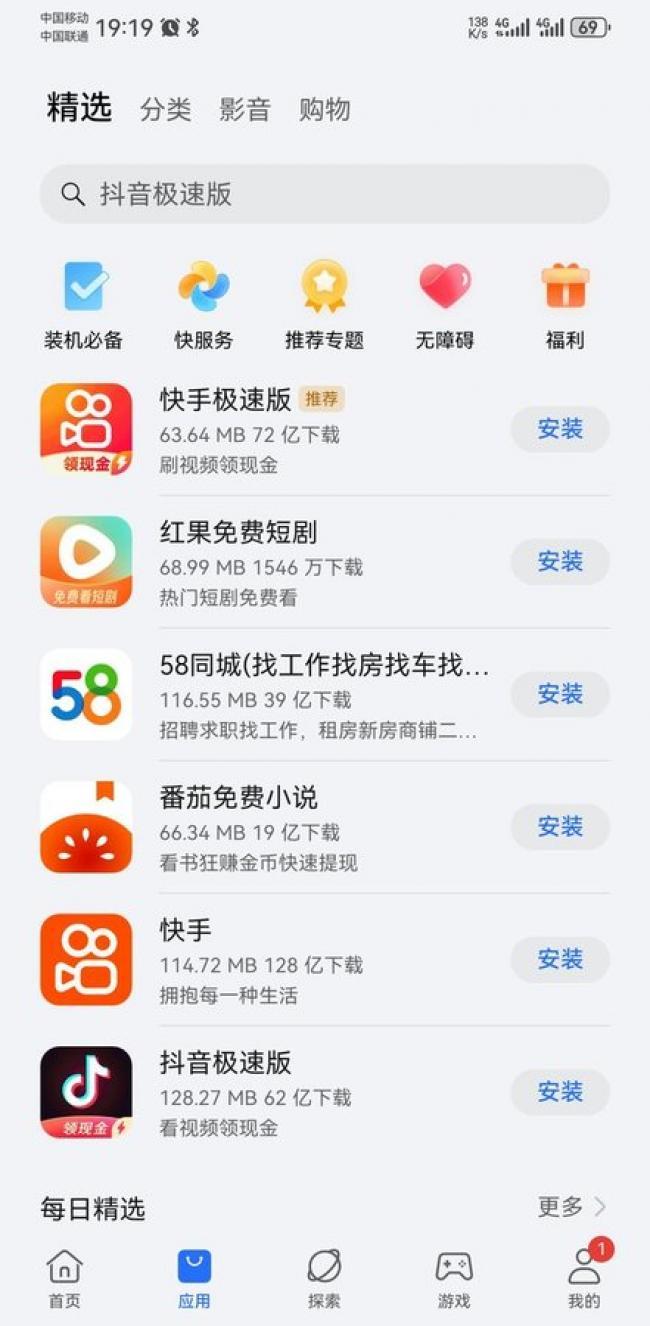Switch to the 探索 tab
This screenshot has height=1326, width=650.
pos(324,1279)
